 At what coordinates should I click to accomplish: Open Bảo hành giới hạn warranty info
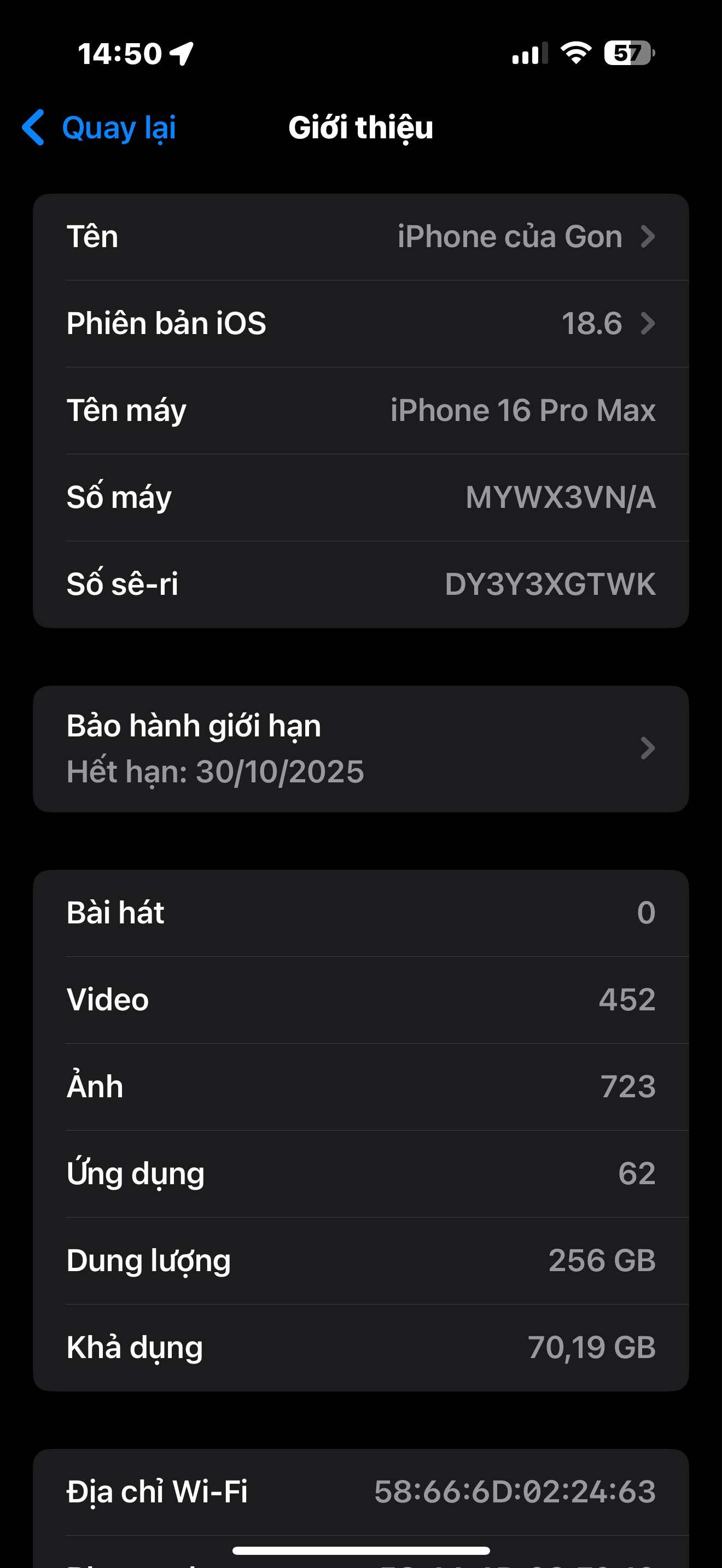360,748
